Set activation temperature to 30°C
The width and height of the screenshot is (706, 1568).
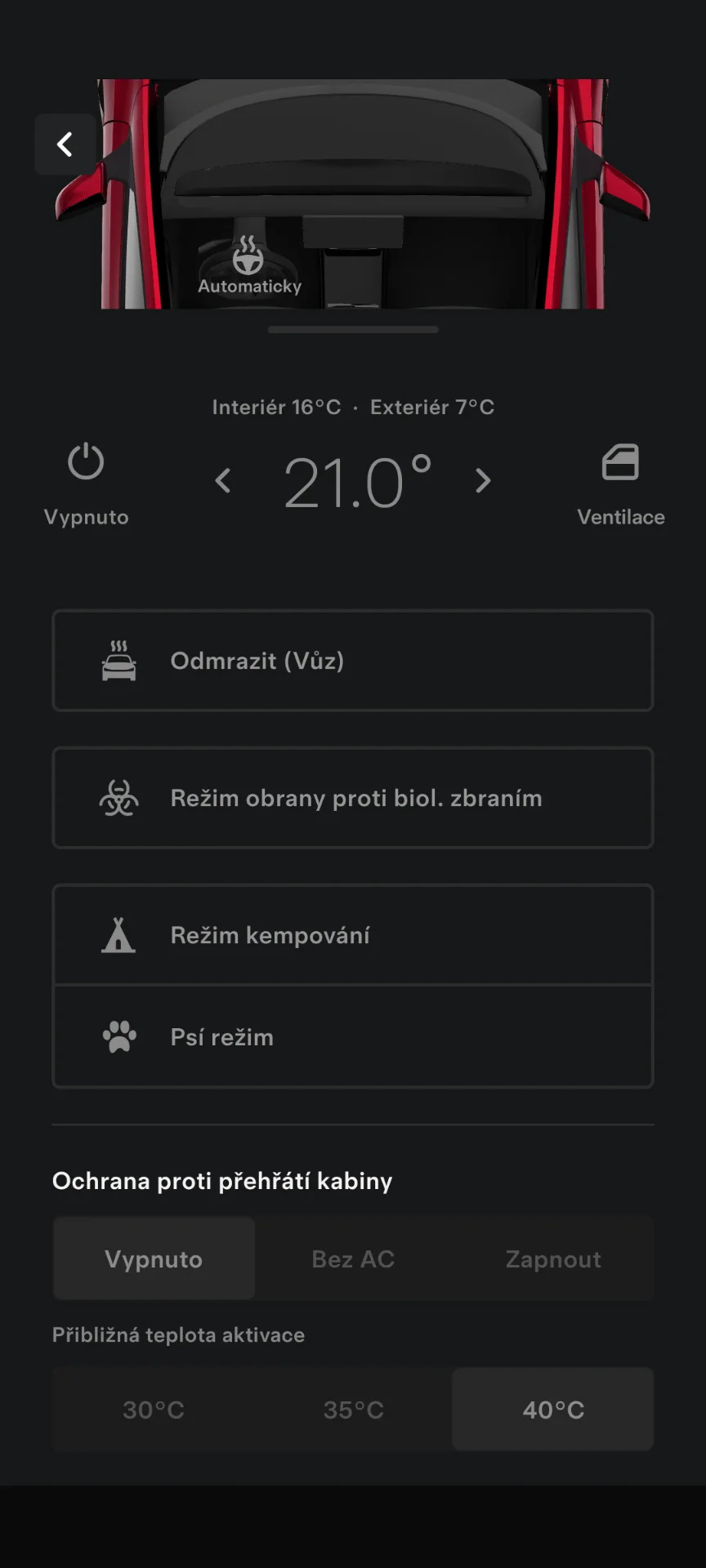pyautogui.click(x=154, y=1410)
